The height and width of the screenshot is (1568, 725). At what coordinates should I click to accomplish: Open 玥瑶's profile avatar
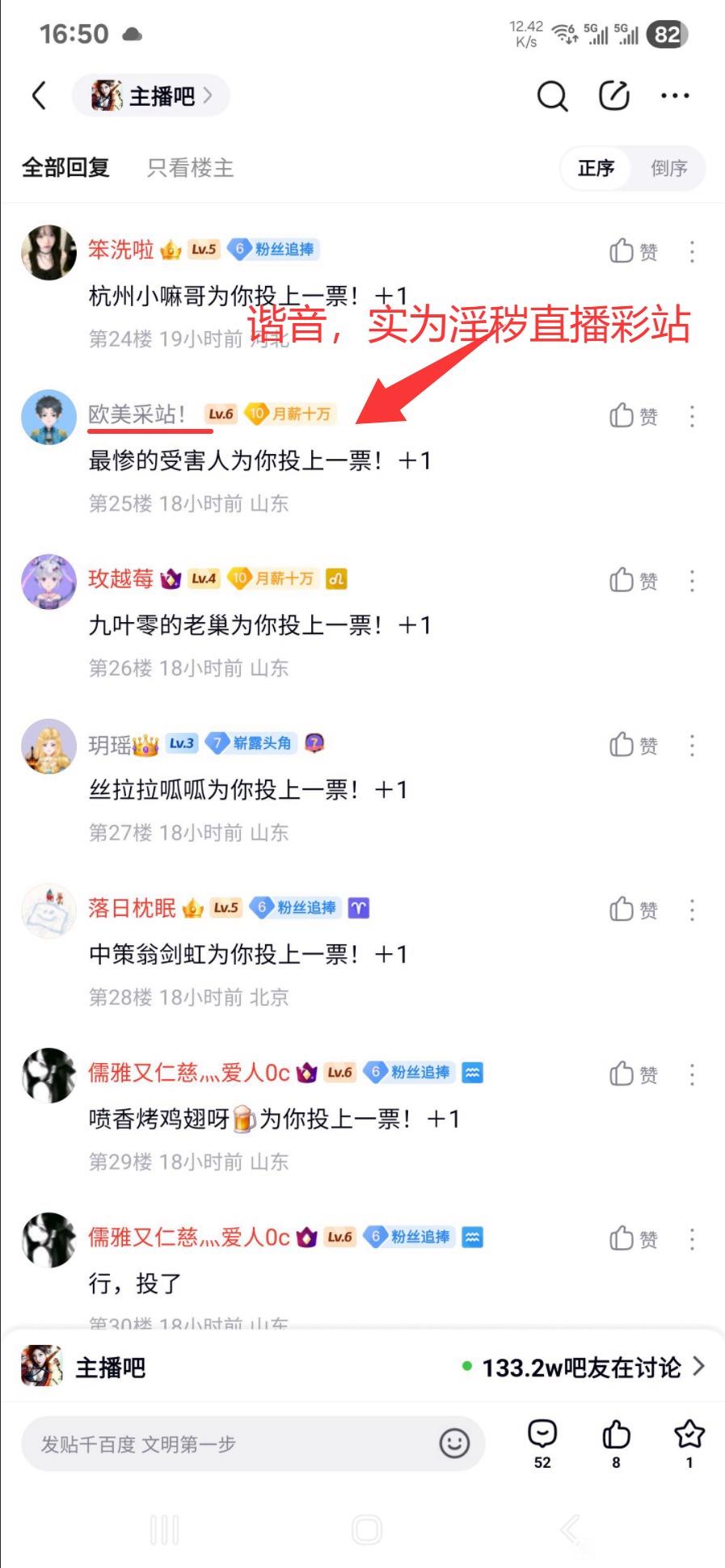pos(48,746)
